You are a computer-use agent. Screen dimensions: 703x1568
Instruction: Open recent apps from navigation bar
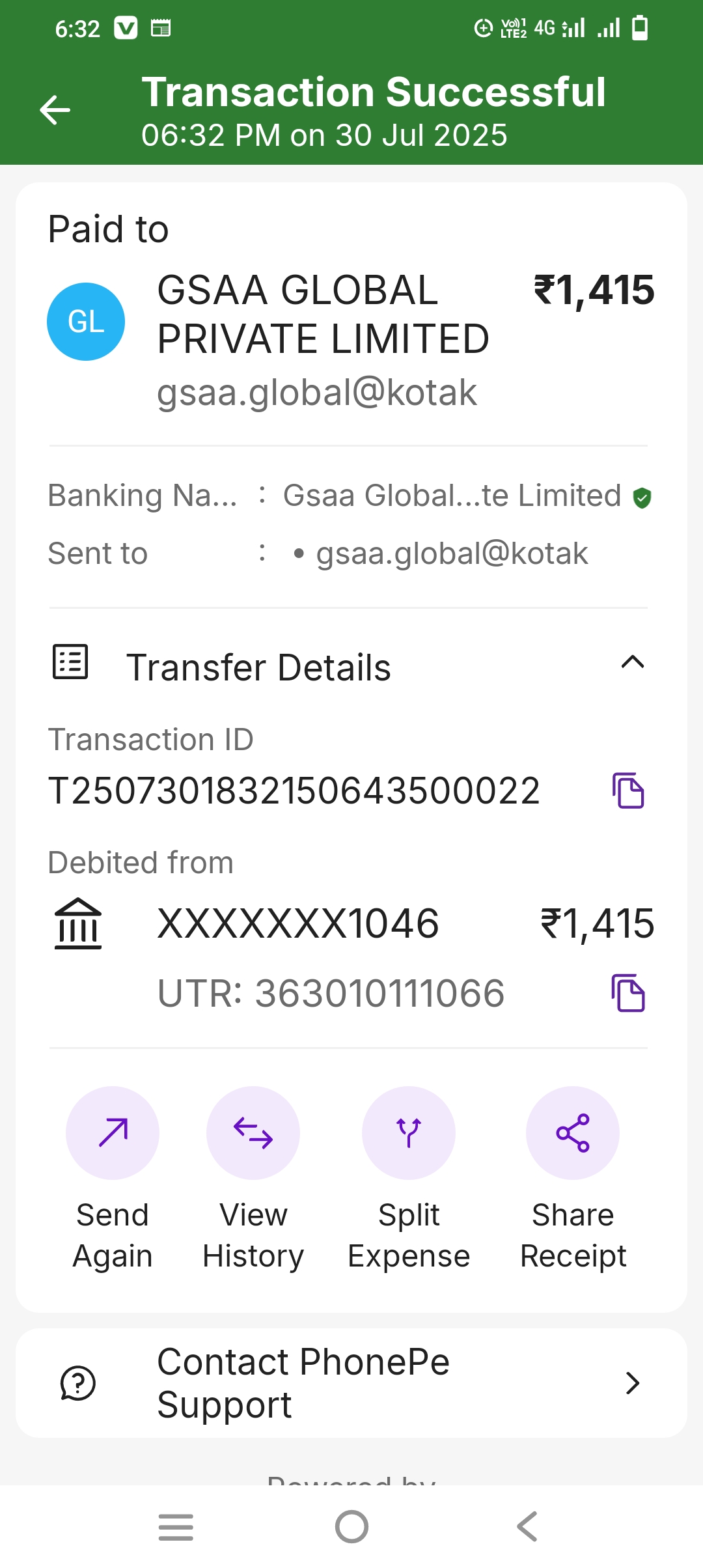pos(176,1526)
